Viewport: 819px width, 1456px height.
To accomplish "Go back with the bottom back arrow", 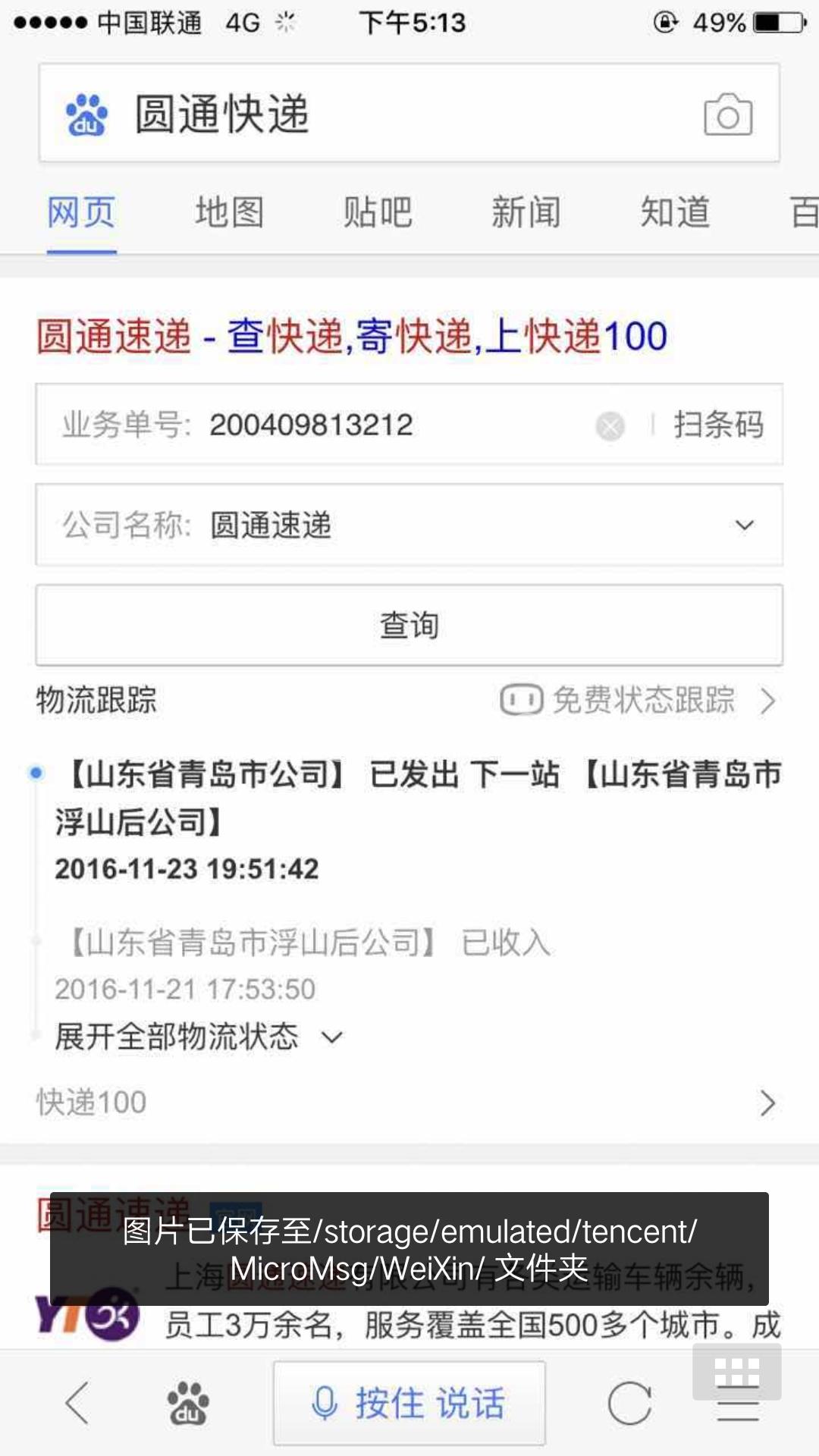I will point(77,1403).
